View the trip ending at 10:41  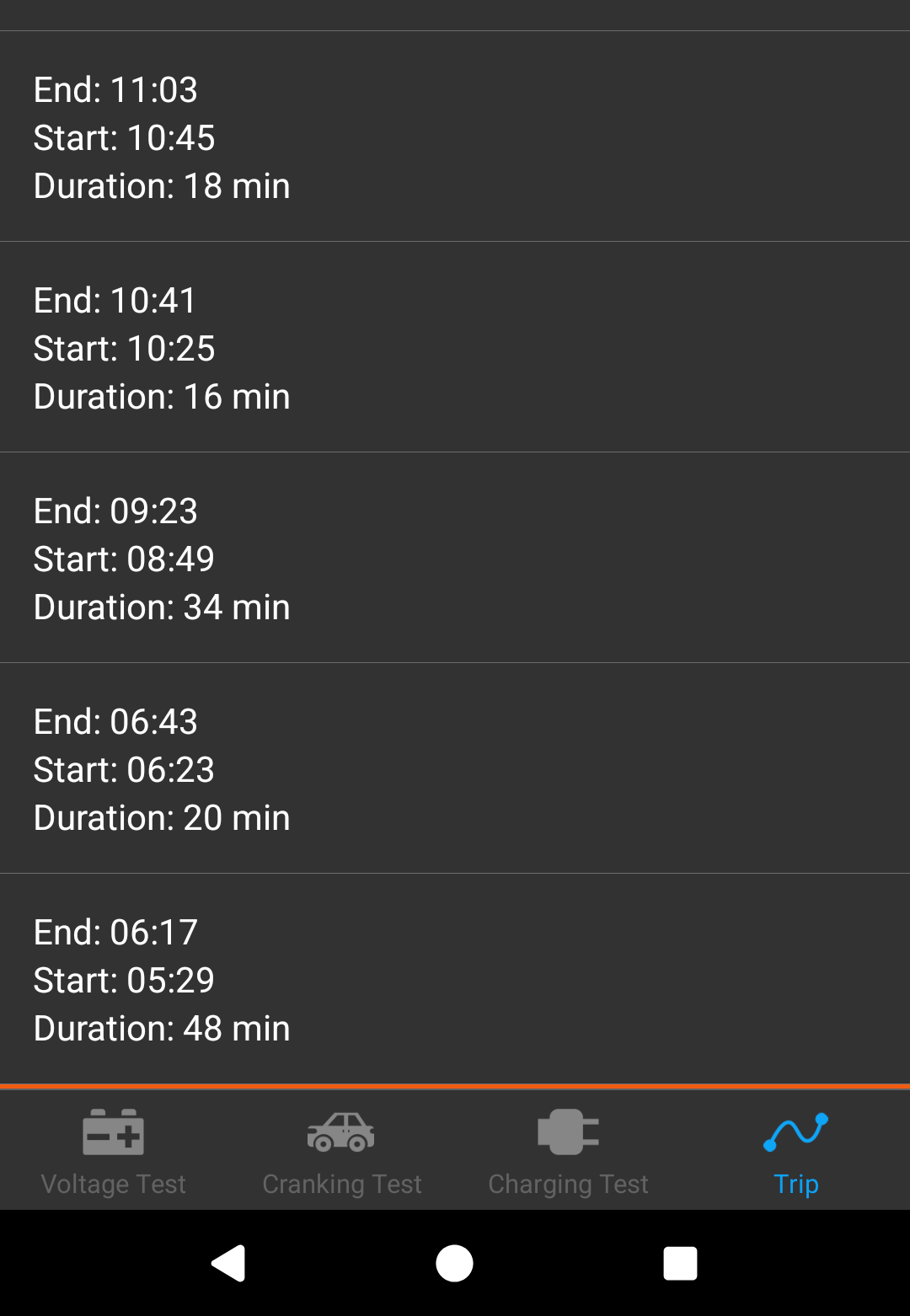tap(455, 348)
